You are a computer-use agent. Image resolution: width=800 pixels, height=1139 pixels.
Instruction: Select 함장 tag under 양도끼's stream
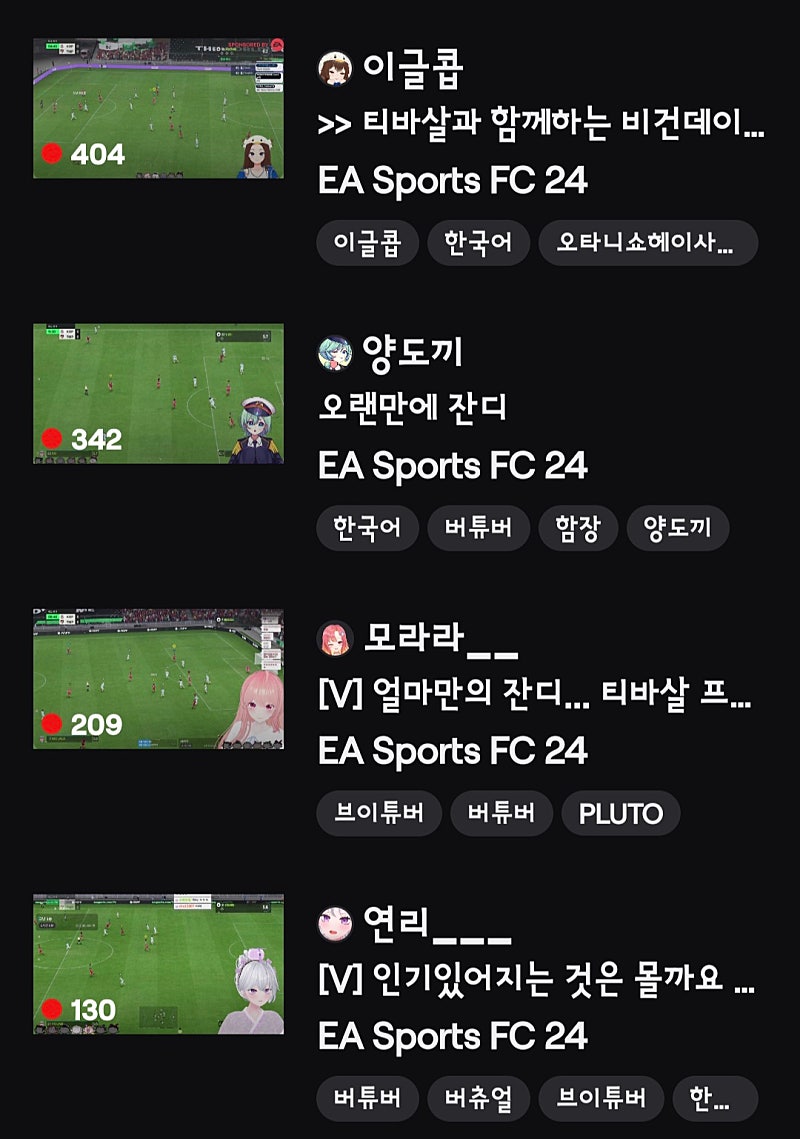click(x=577, y=528)
